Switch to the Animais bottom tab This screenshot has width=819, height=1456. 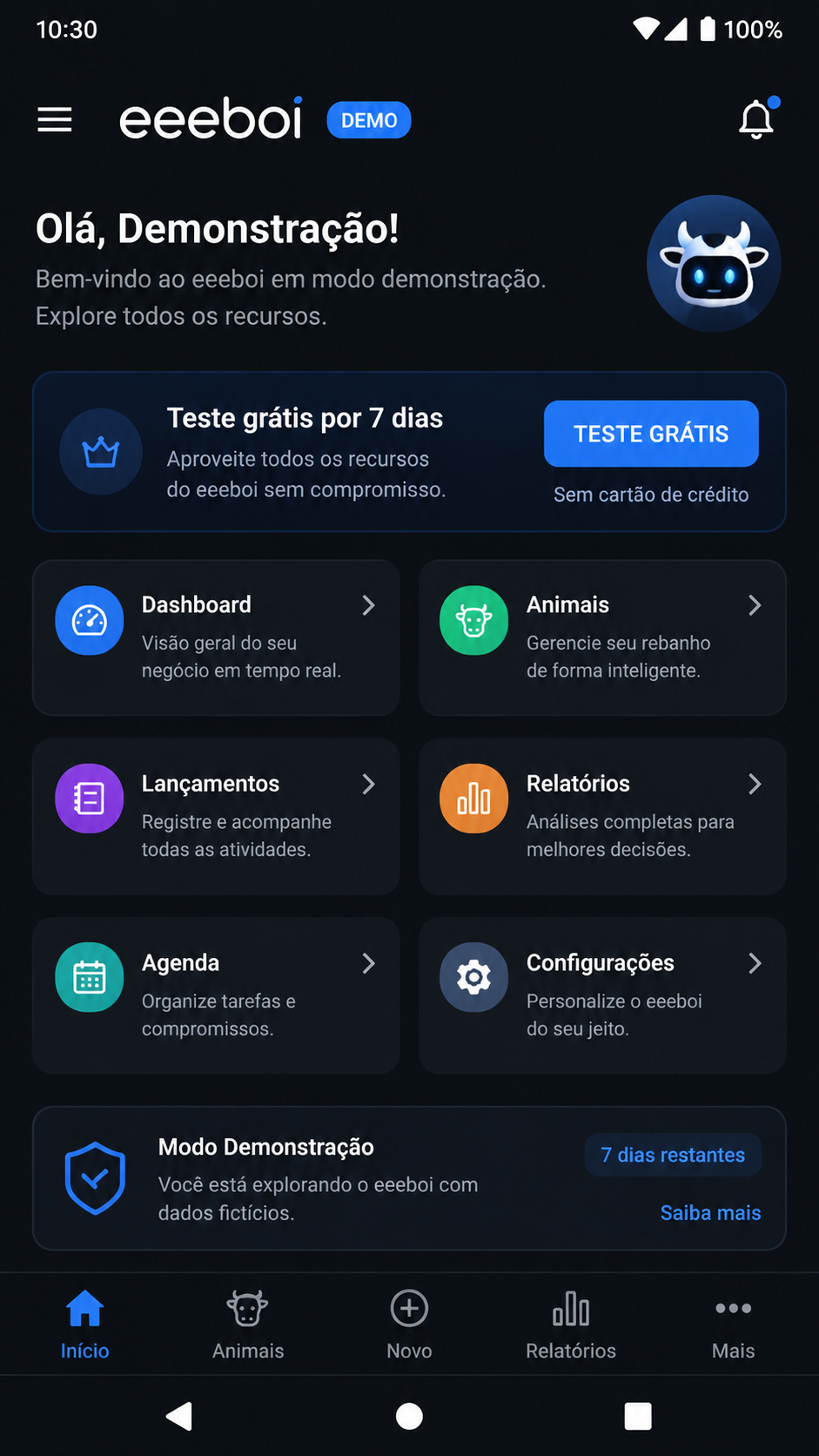[x=248, y=1325]
